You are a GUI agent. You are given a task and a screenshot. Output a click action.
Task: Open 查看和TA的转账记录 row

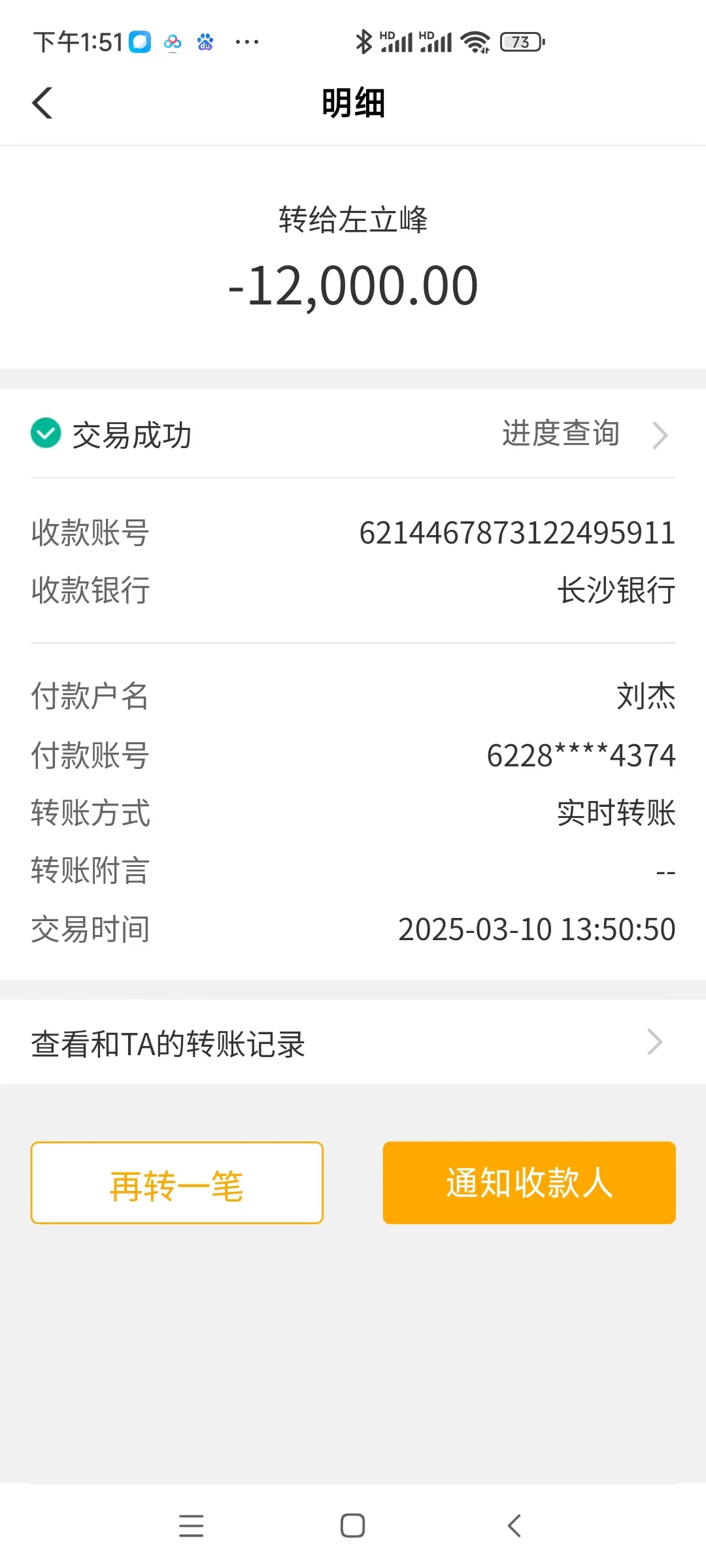pos(353,1043)
